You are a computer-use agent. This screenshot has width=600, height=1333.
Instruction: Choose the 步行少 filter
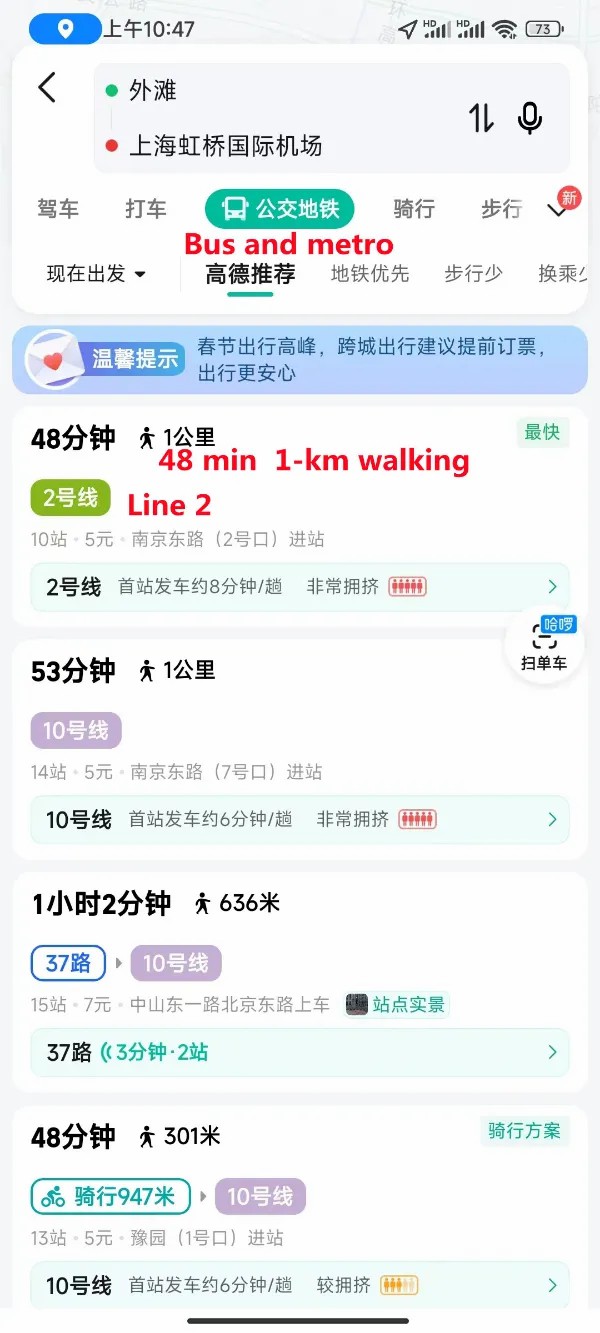[474, 274]
